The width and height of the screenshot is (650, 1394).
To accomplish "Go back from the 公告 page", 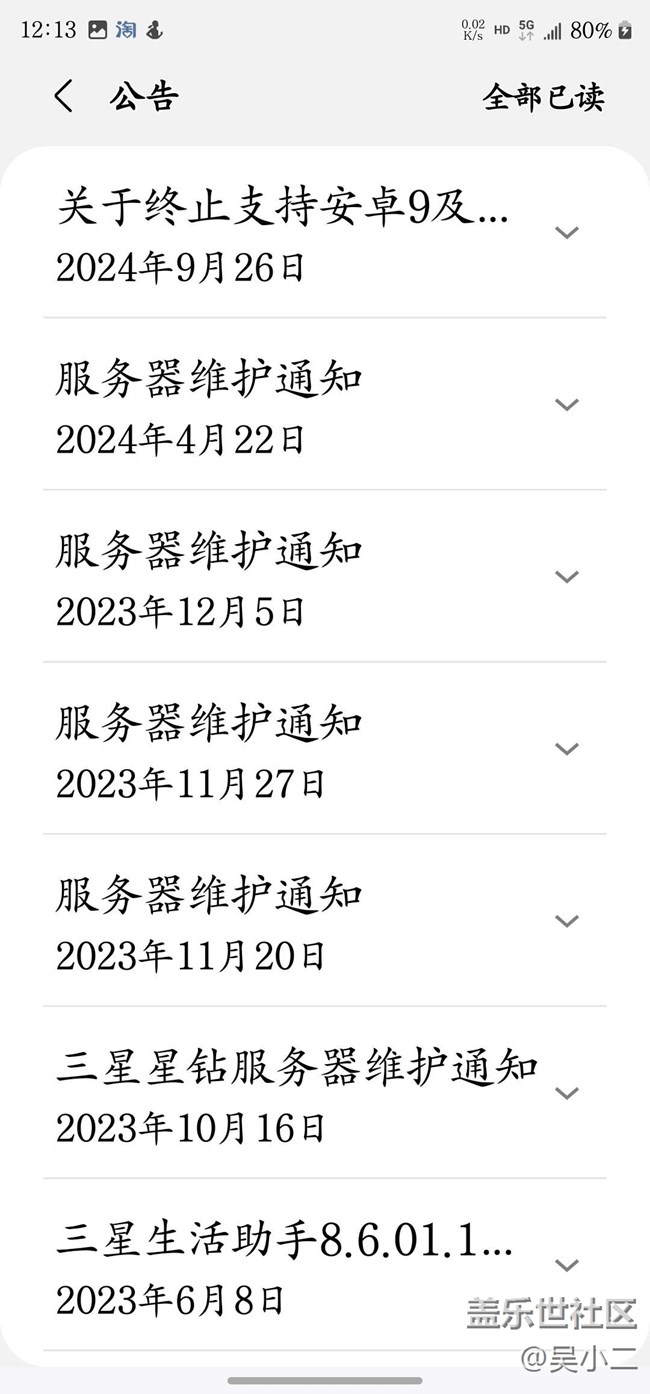I will pos(64,97).
